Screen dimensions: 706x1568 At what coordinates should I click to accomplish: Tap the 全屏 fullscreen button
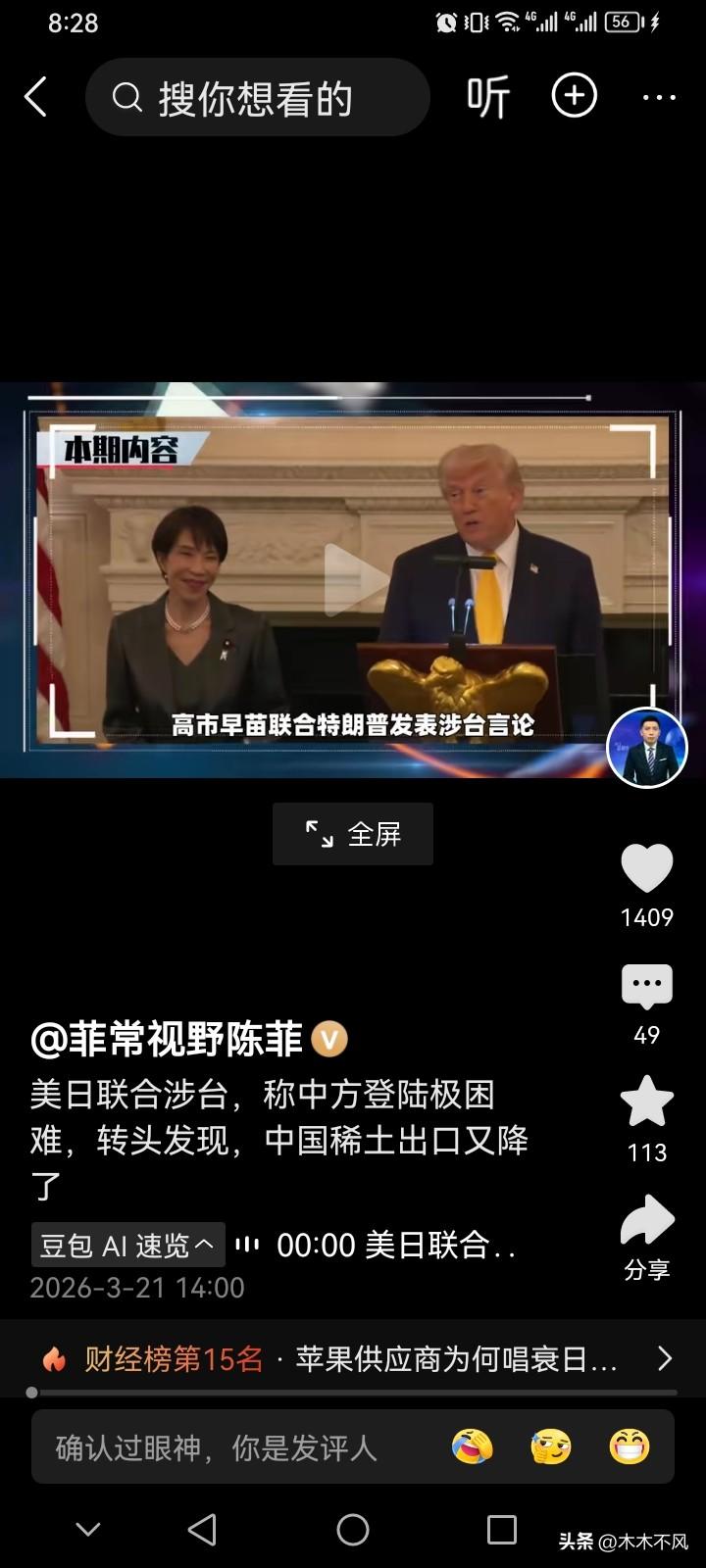pyautogui.click(x=352, y=834)
